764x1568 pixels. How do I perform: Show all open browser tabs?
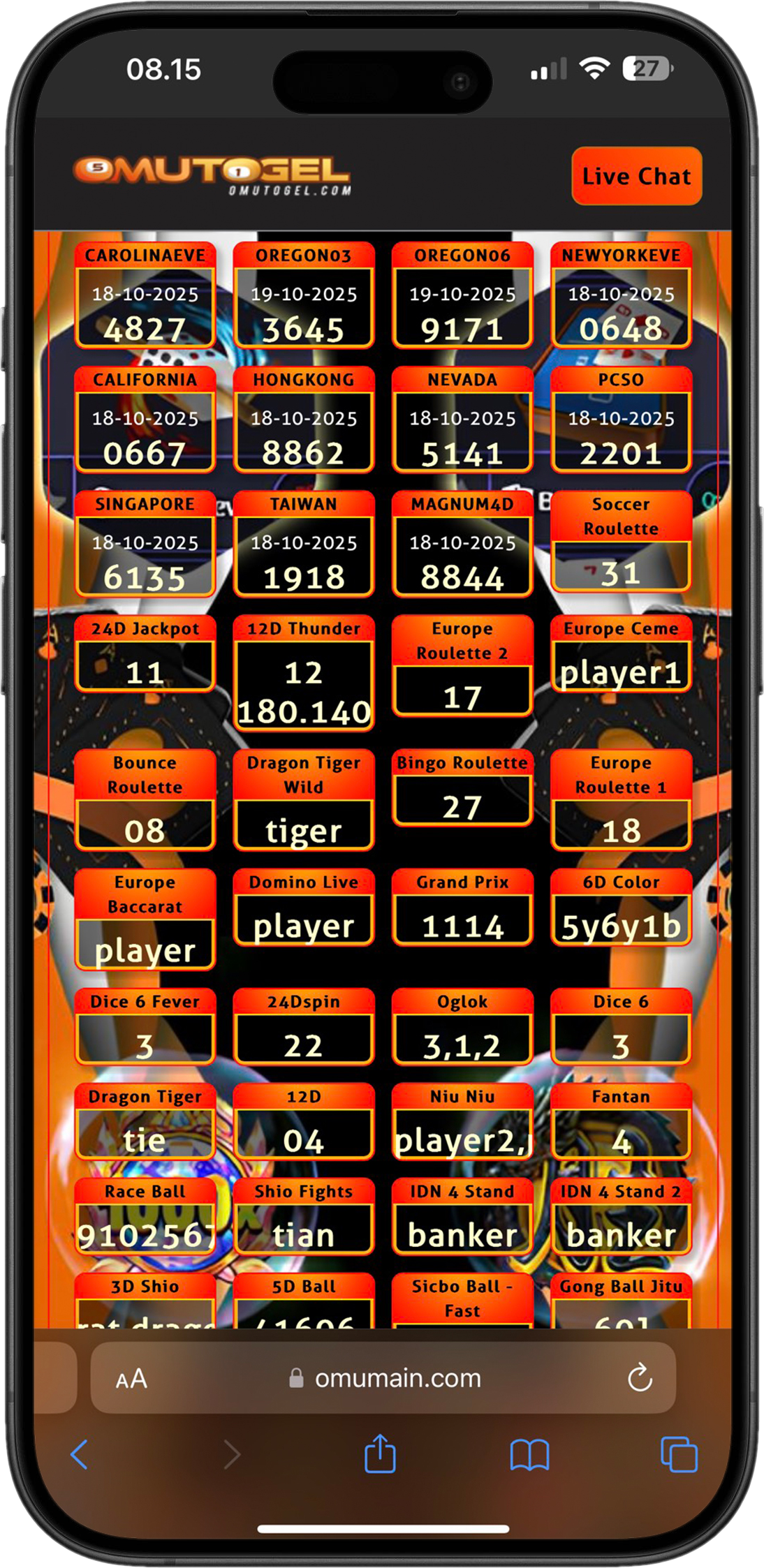click(679, 1455)
